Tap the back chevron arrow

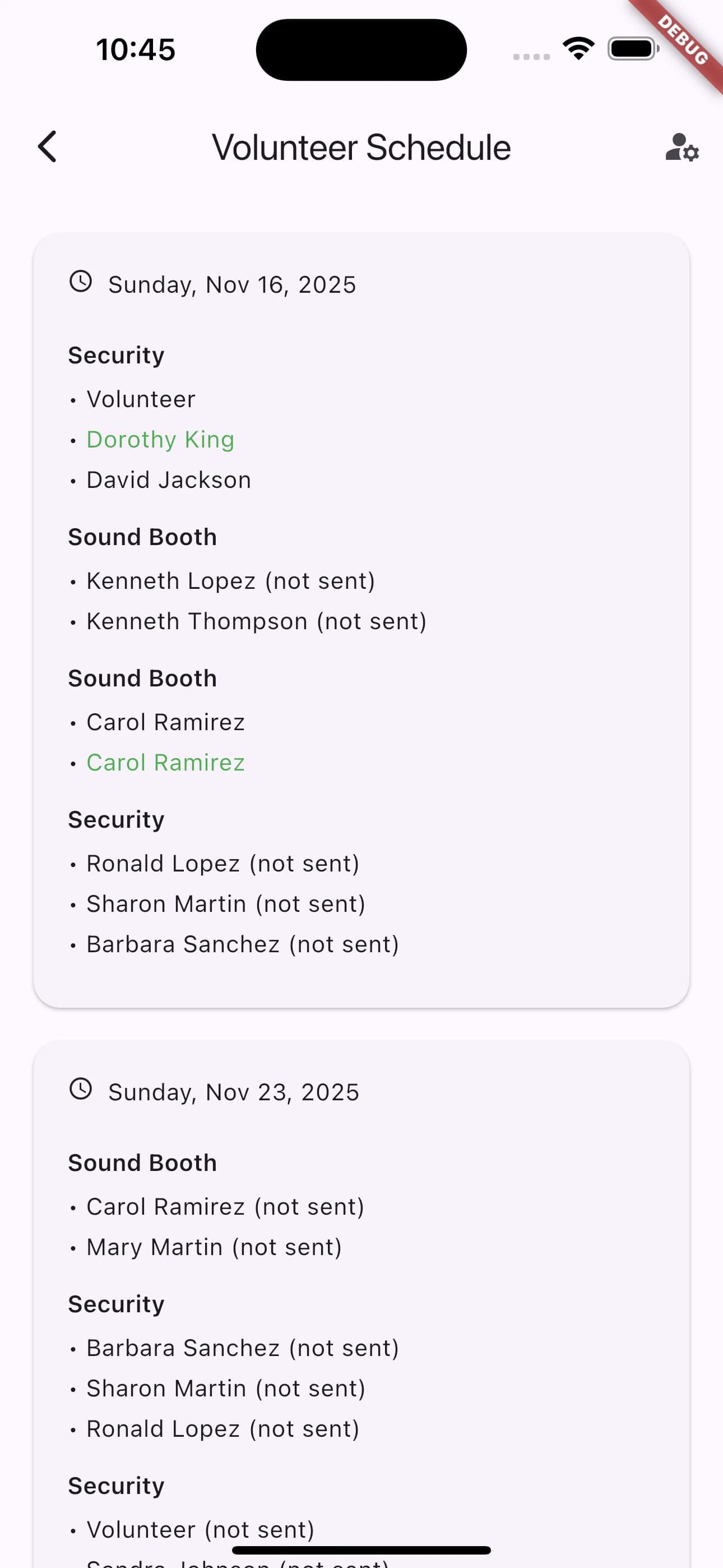click(x=48, y=147)
